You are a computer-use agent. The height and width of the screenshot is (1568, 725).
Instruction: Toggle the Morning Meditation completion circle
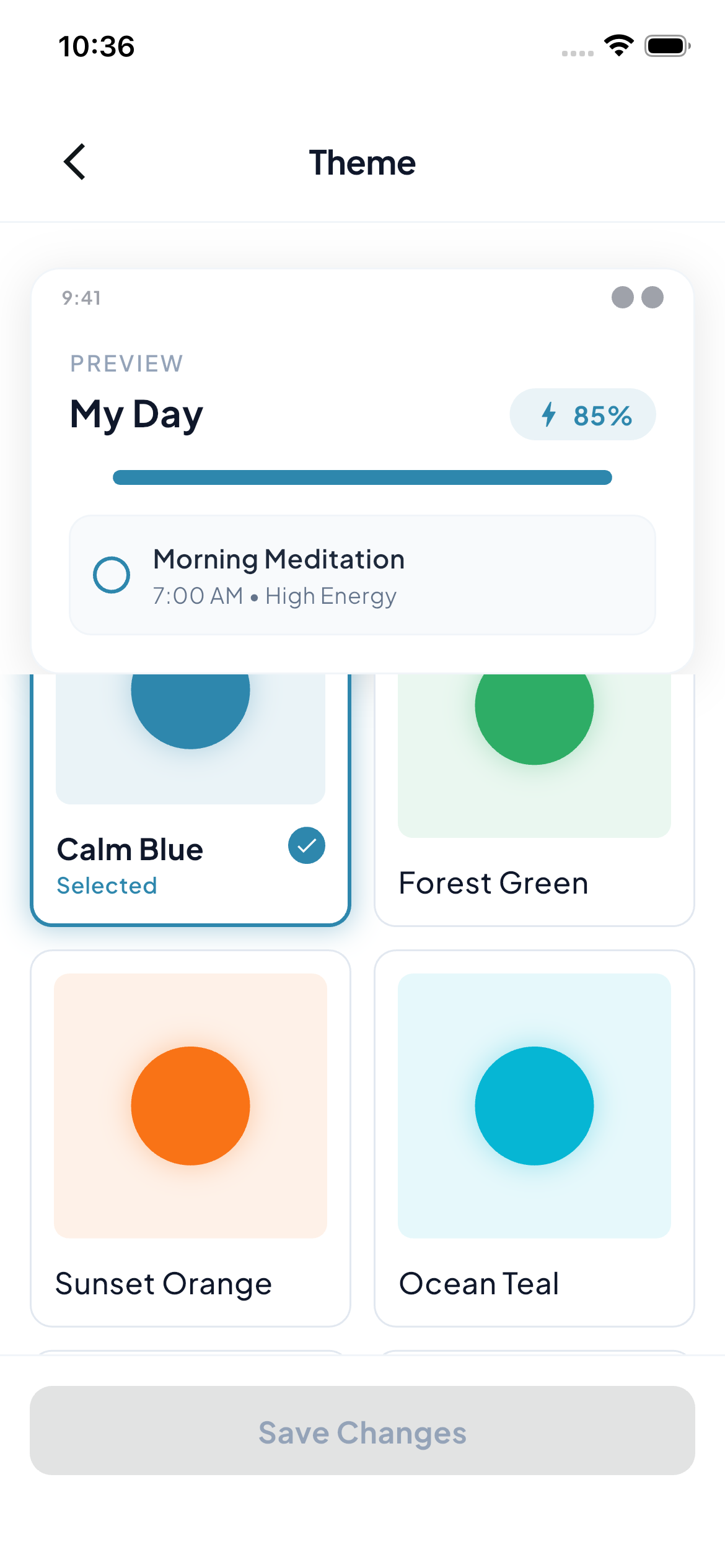pos(112,575)
